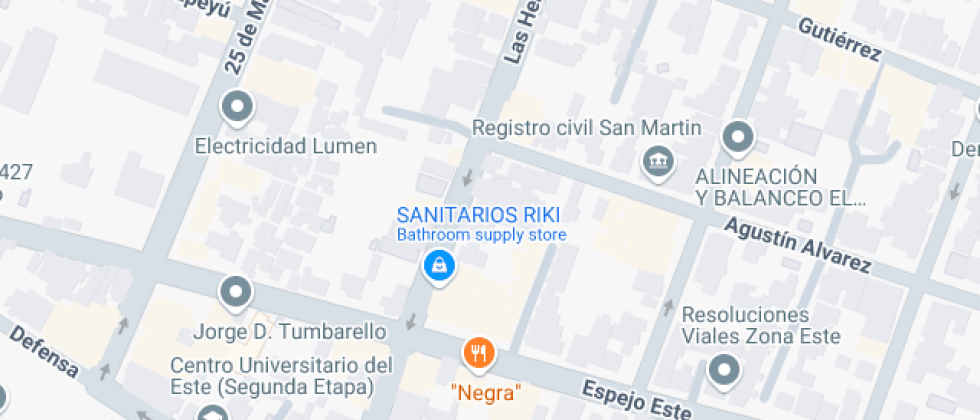980x420 pixels.
Task: Tap the Resoluciones Viales Zona Este pin
Action: [x=723, y=371]
